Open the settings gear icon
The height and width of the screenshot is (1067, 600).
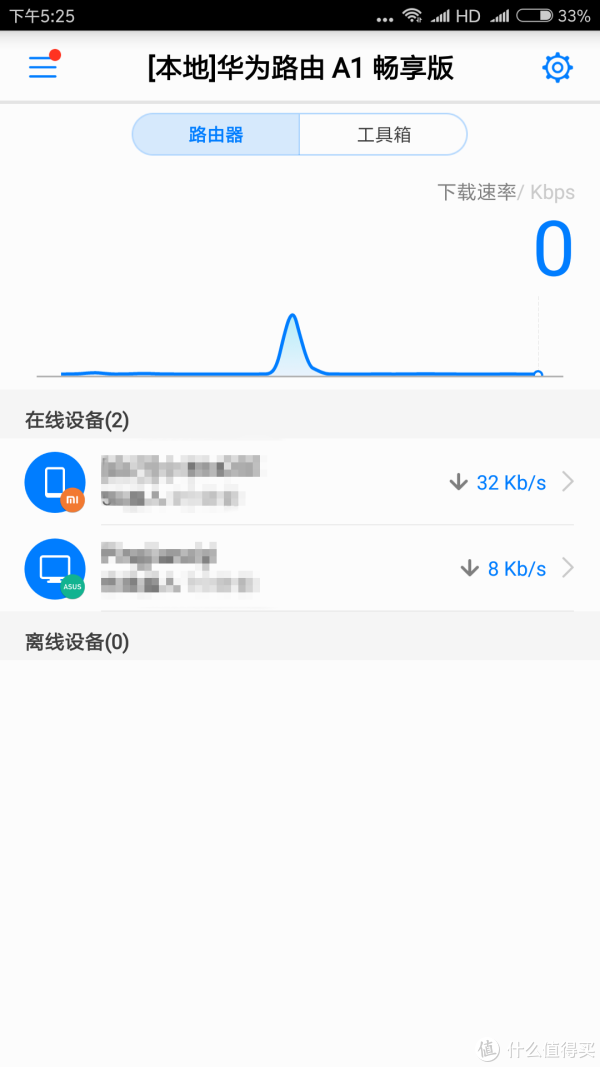[557, 67]
